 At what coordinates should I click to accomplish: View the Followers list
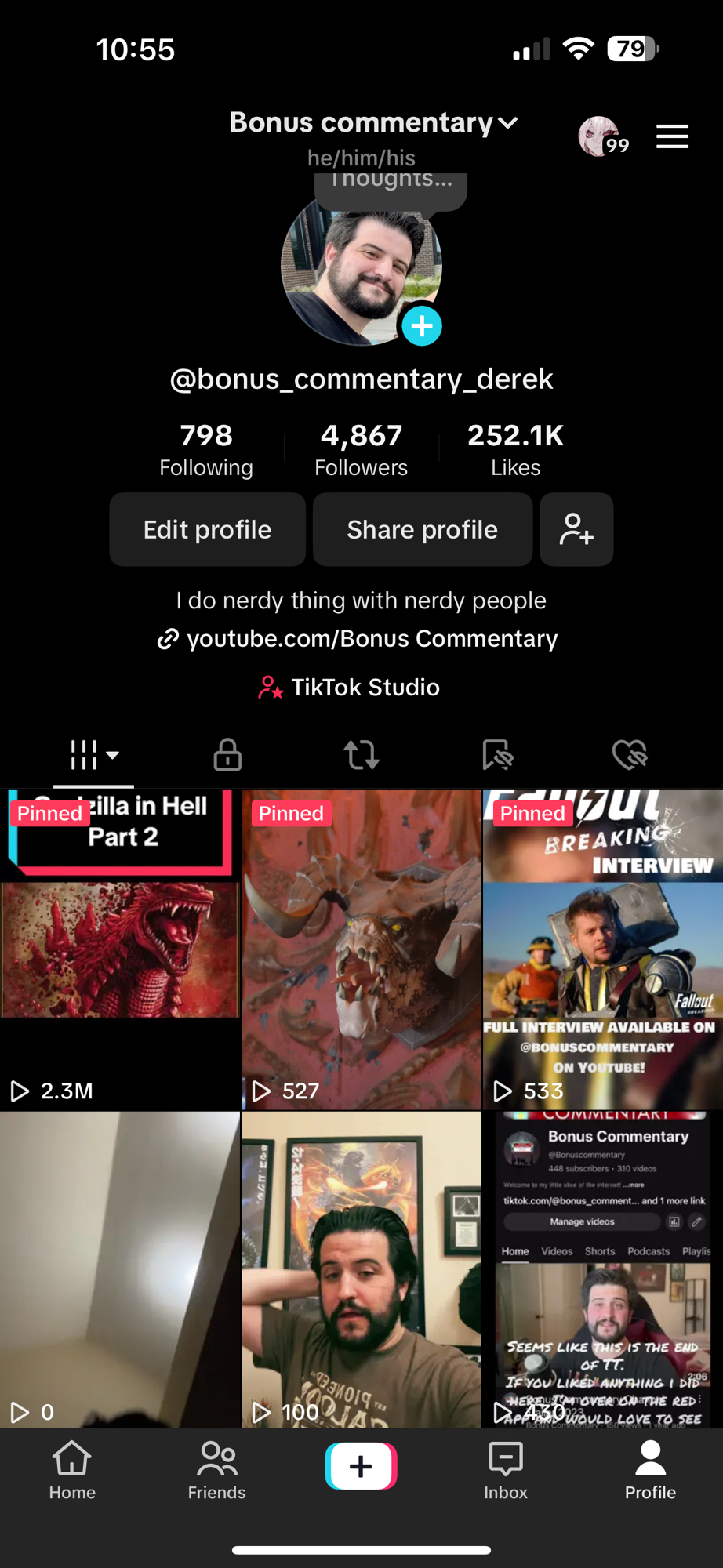[361, 450]
